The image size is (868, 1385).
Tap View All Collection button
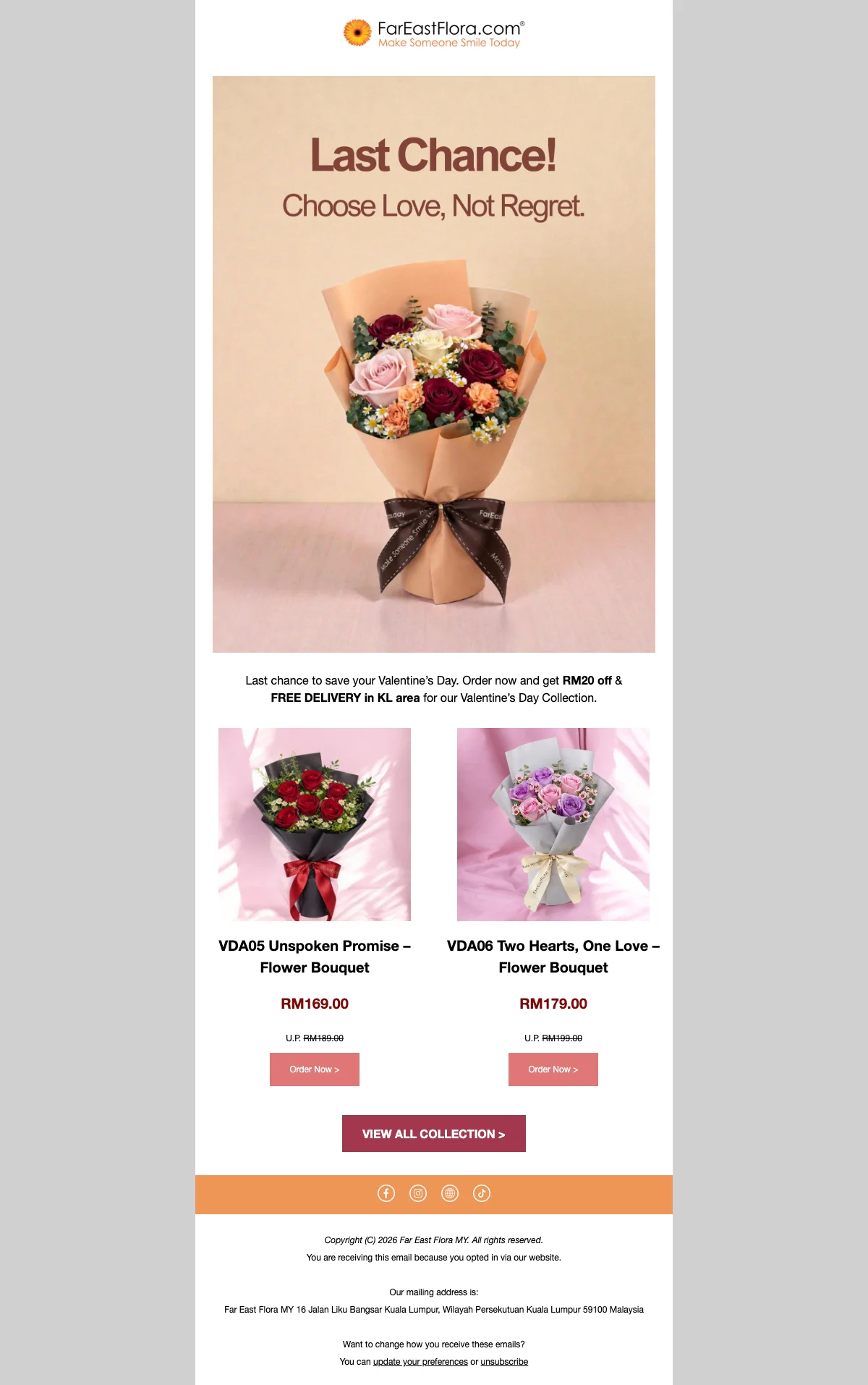434,1134
